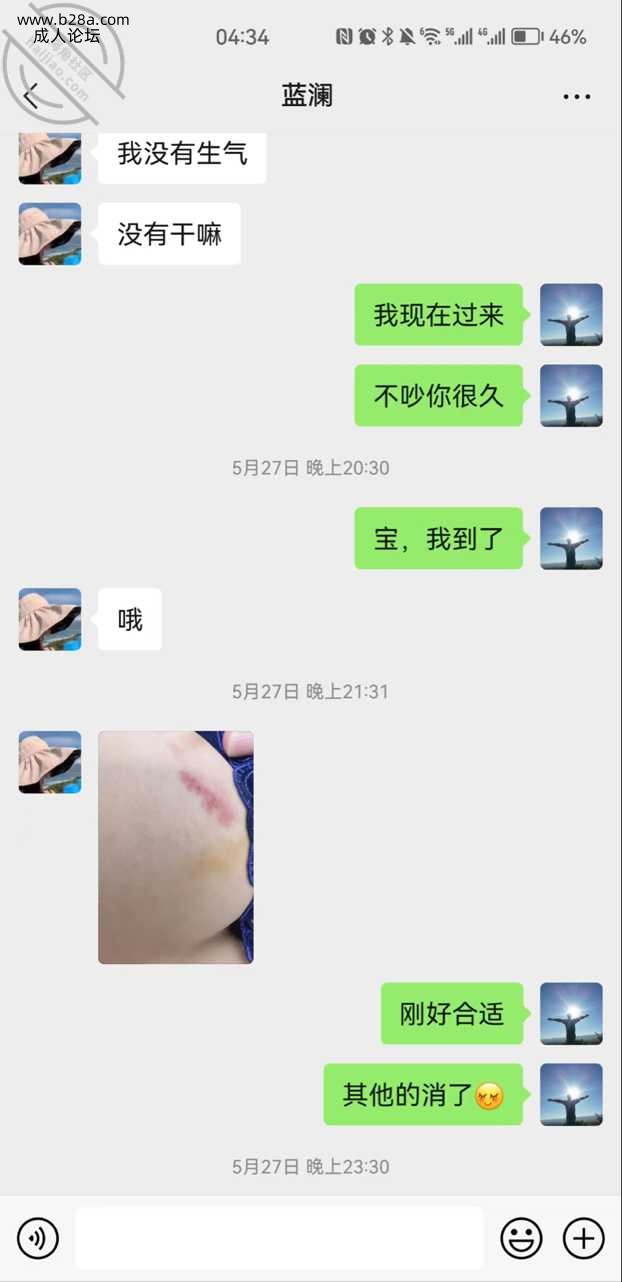Tap the message text field
Image resolution: width=622 pixels, height=1282 pixels.
click(x=279, y=1239)
